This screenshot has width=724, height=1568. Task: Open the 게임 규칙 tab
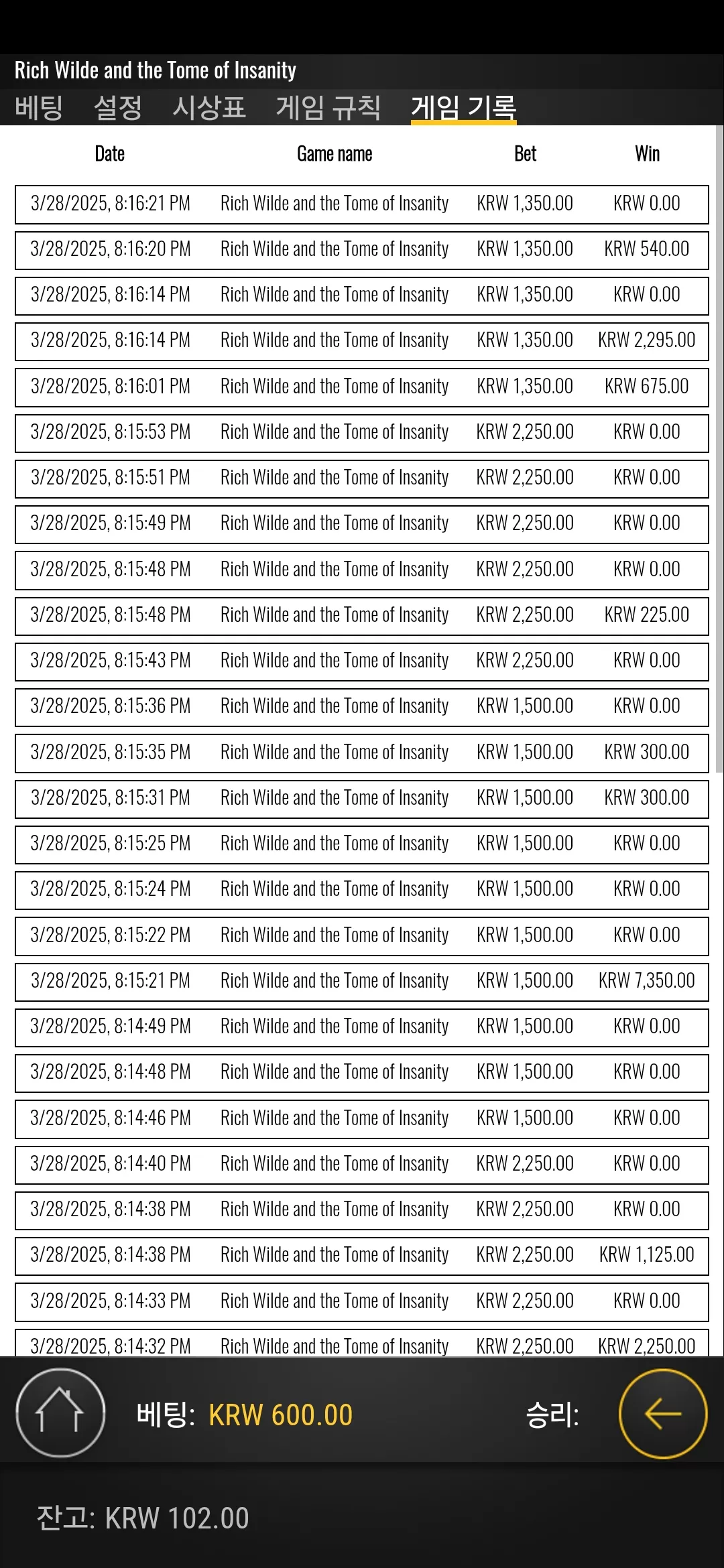328,107
